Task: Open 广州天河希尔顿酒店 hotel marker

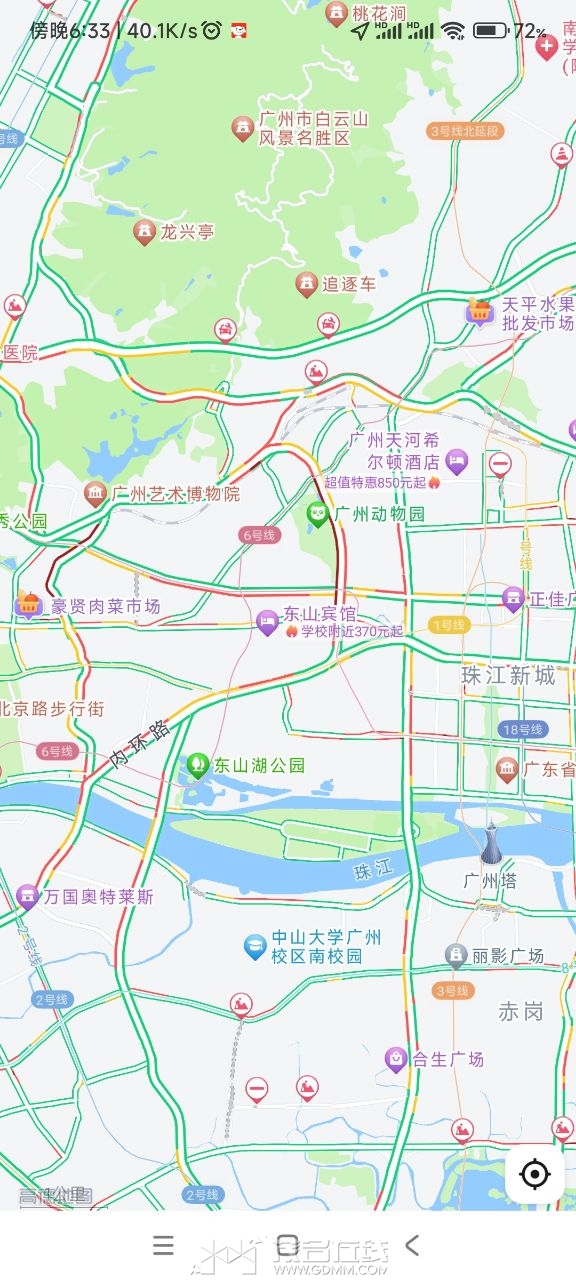Action: [x=457, y=462]
